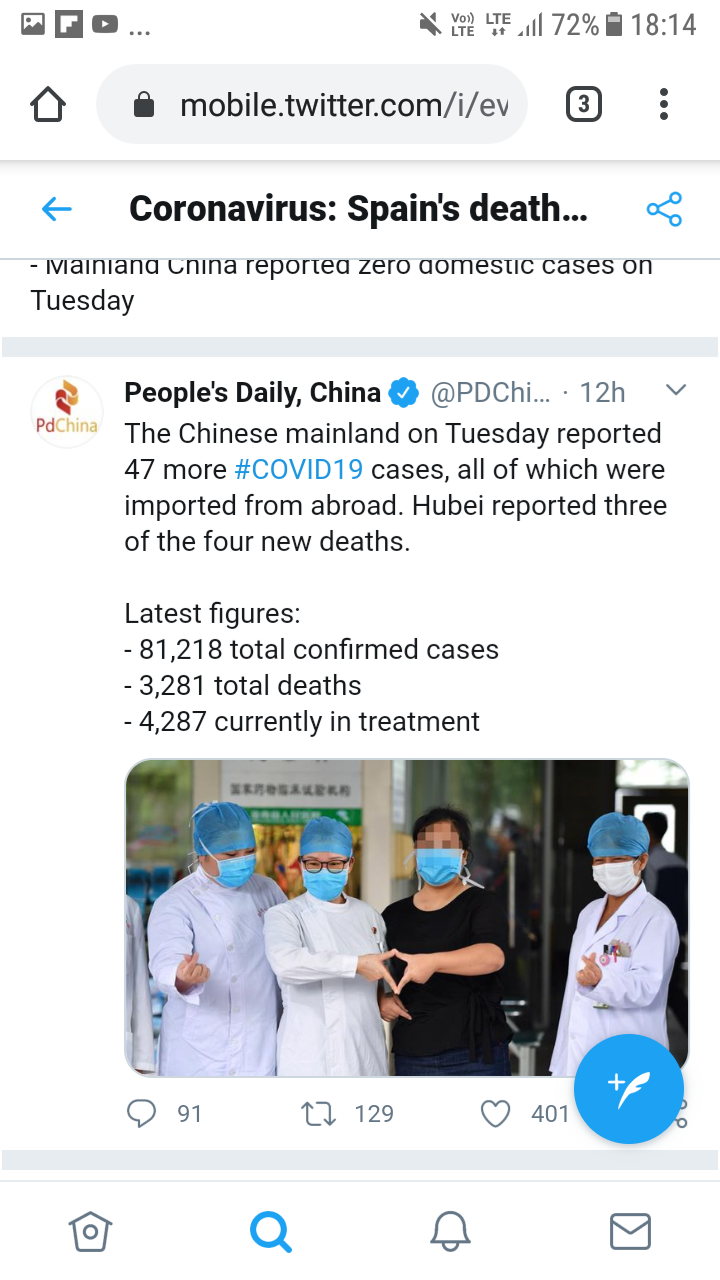Expand the tweet options chevron
This screenshot has height=1280, width=720.
tap(676, 390)
